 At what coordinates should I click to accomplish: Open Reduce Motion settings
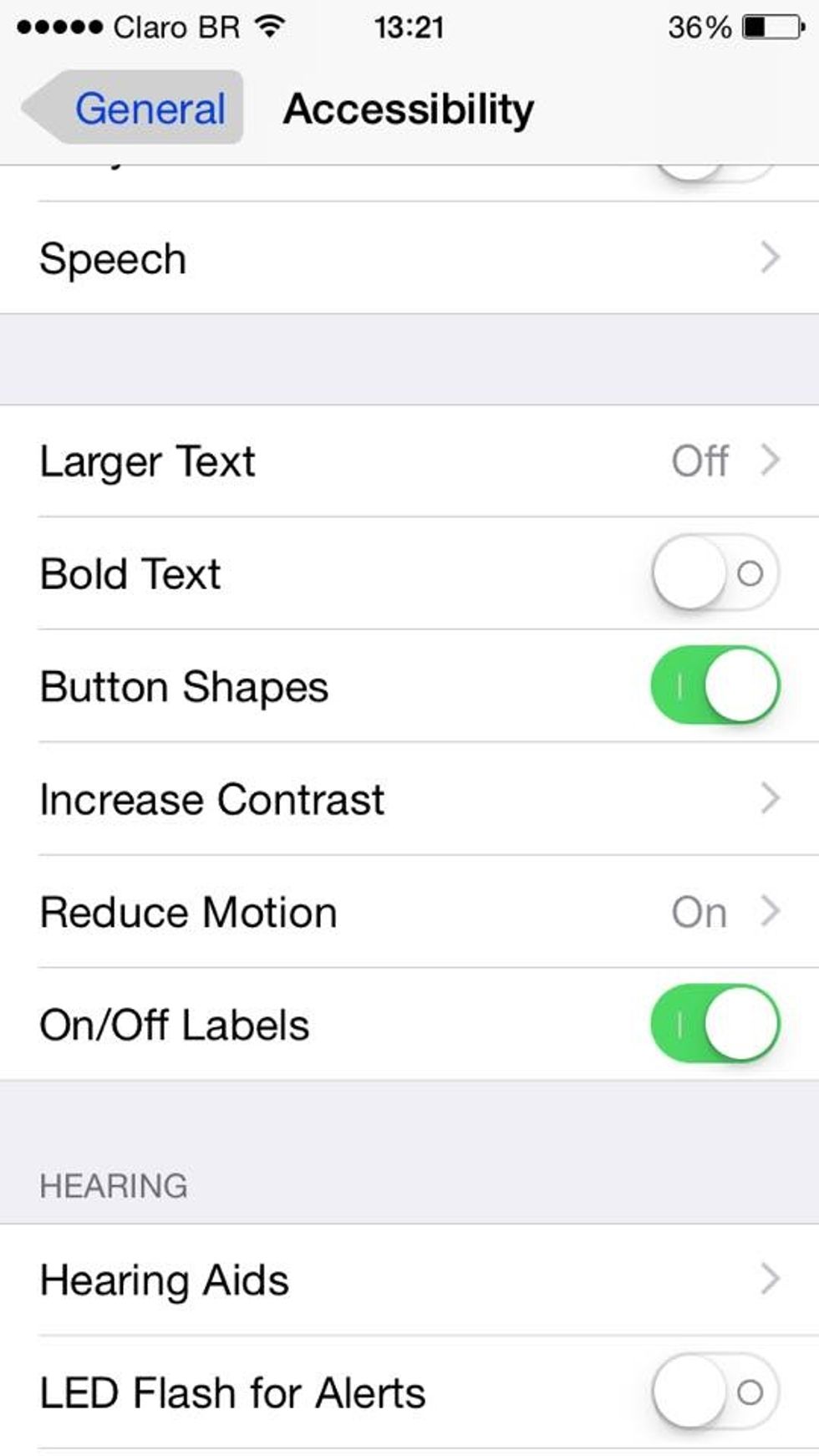[x=409, y=911]
